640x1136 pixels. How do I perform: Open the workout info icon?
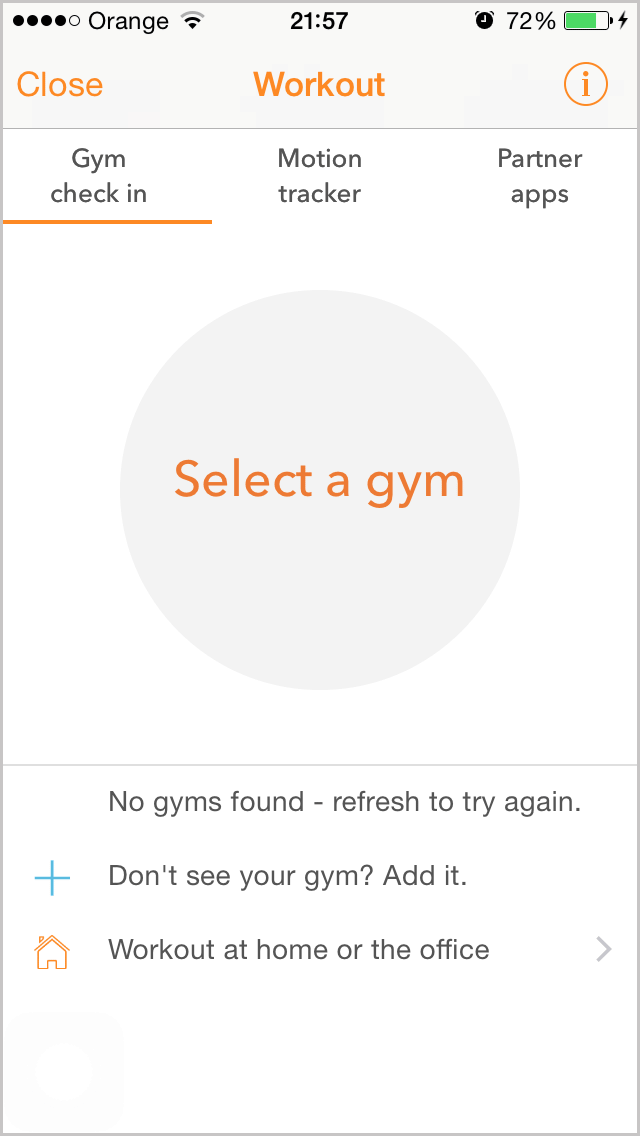pyautogui.click(x=586, y=85)
